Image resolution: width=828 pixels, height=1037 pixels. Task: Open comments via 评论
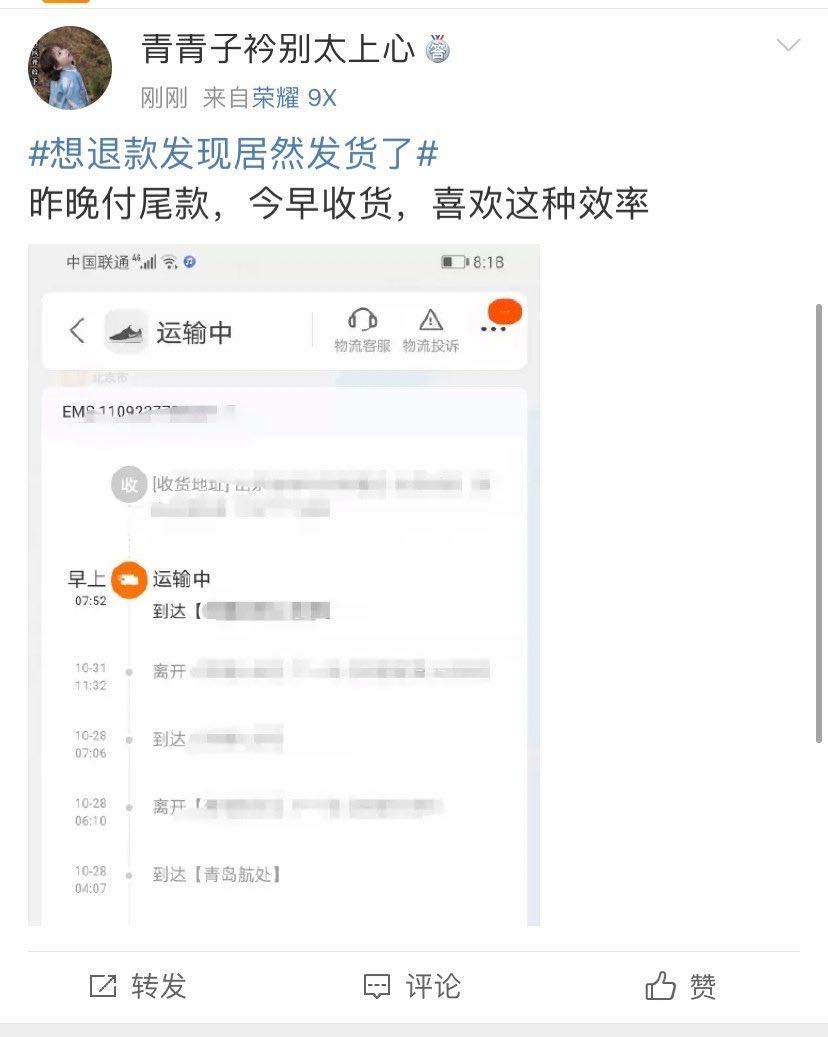tap(412, 986)
